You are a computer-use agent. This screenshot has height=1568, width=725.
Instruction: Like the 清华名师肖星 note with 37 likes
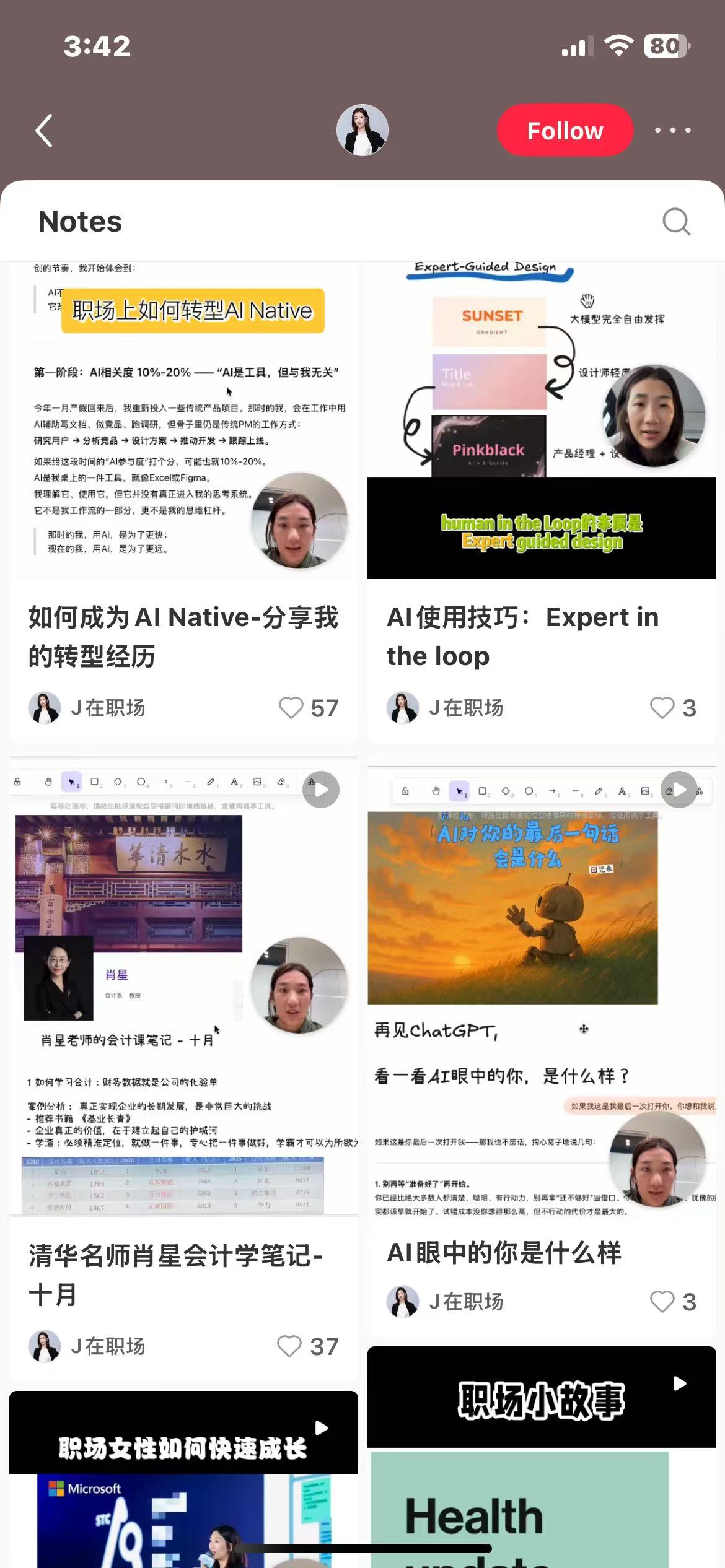(289, 1346)
